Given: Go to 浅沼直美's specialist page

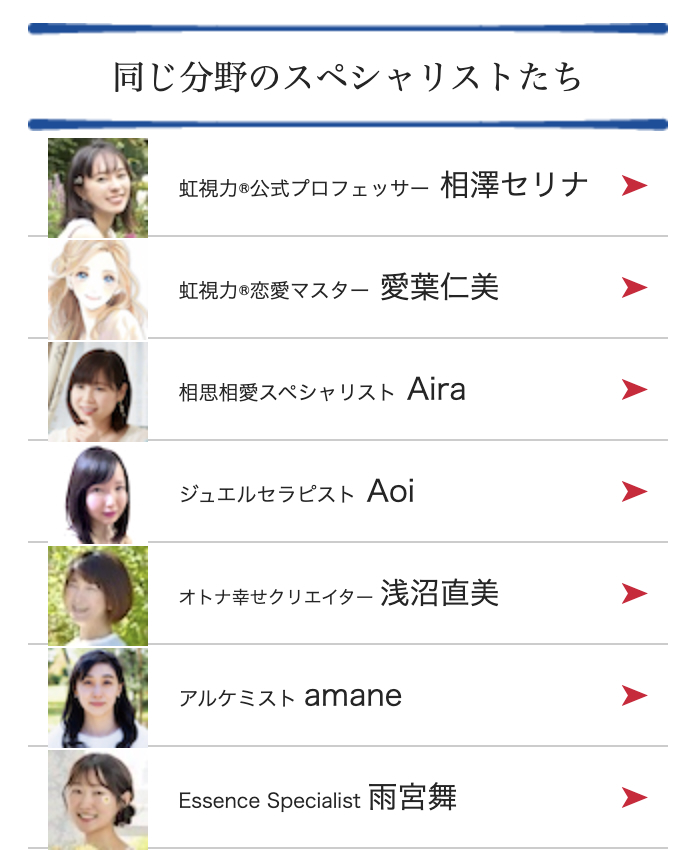Looking at the screenshot, I should pyautogui.click(x=339, y=594).
